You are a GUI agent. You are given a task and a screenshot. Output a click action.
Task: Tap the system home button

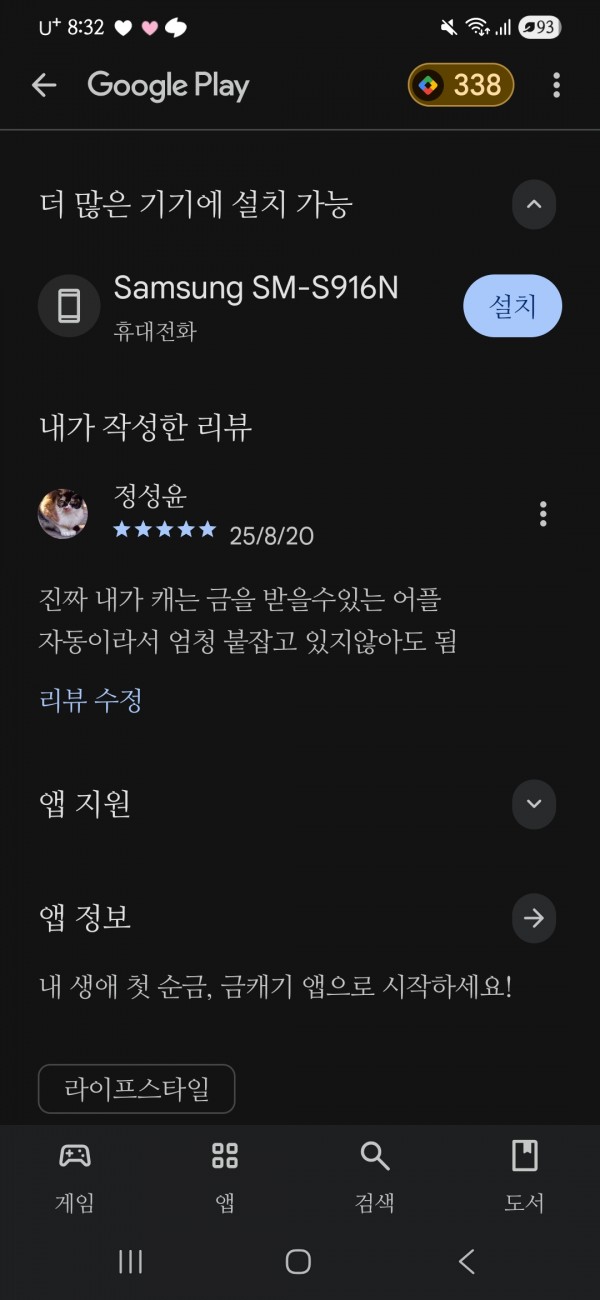298,1262
